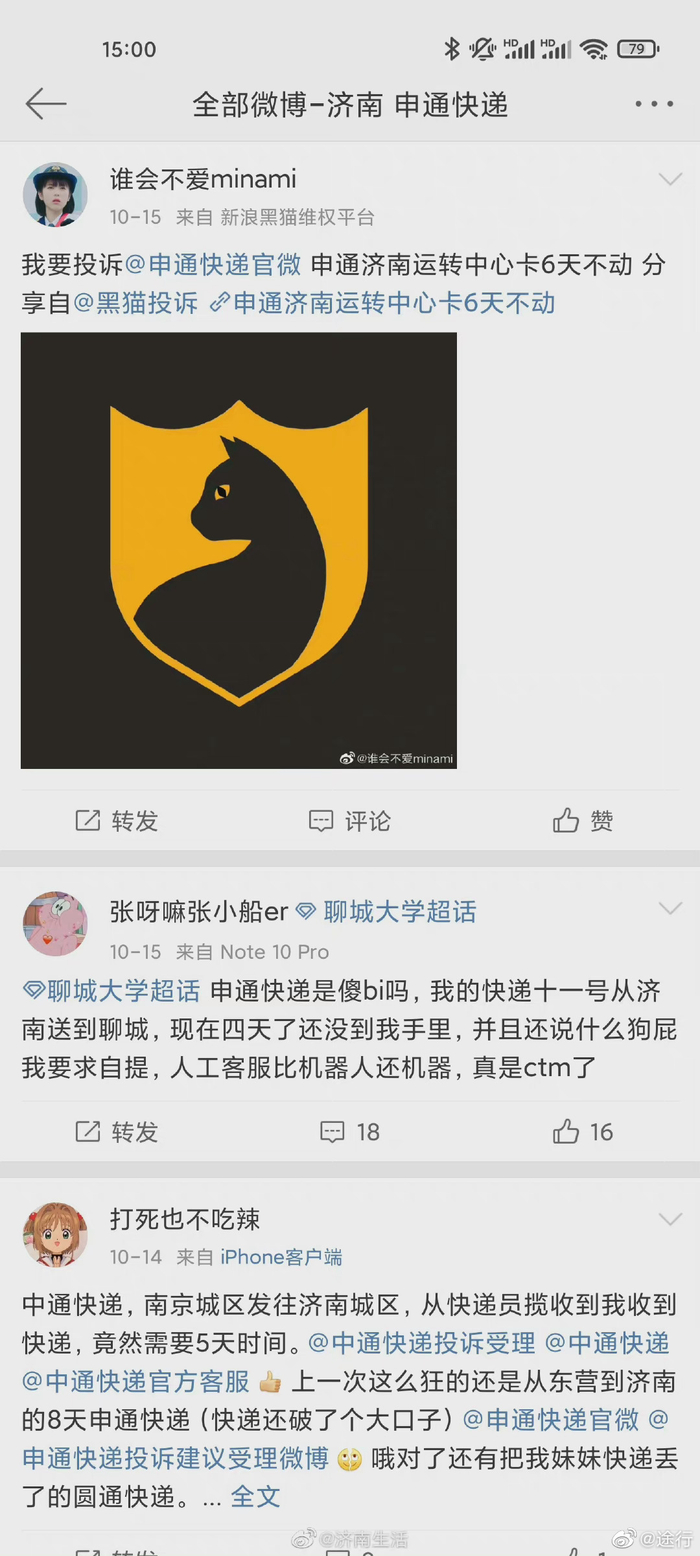Image resolution: width=700 pixels, height=1556 pixels.
Task: Go back using the arrow icon
Action: coord(45,104)
